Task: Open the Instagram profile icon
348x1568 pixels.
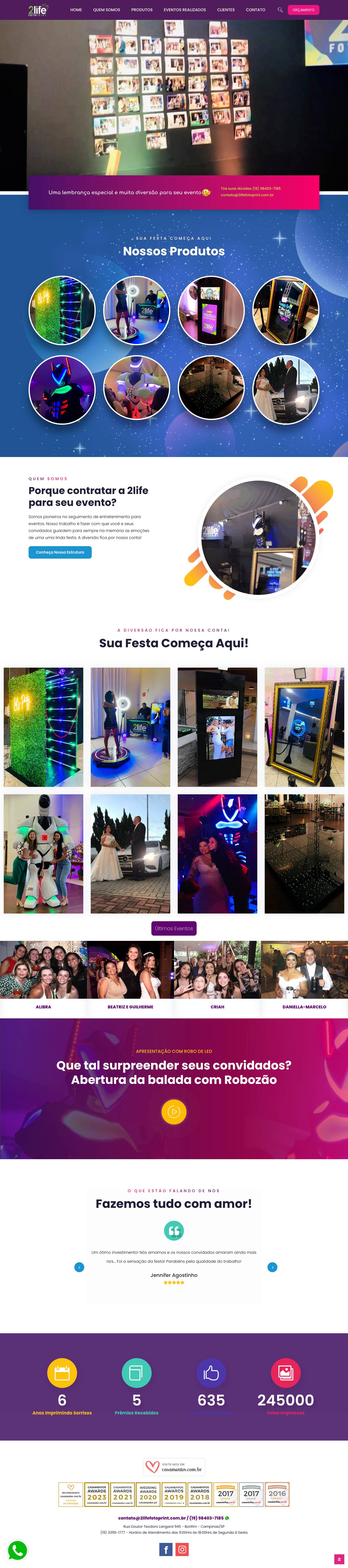Action: (x=182, y=1549)
